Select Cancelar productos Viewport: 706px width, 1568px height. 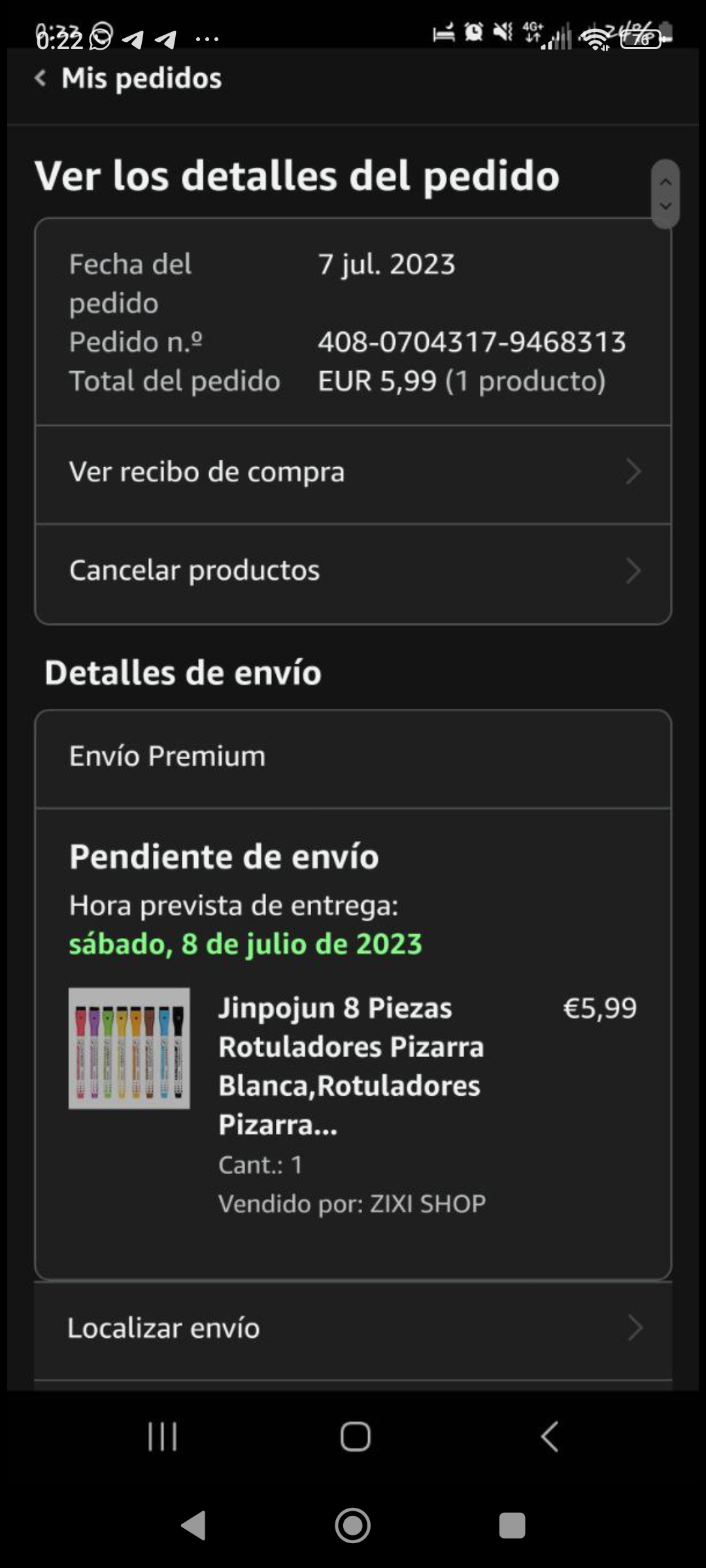pyautogui.click(x=353, y=571)
